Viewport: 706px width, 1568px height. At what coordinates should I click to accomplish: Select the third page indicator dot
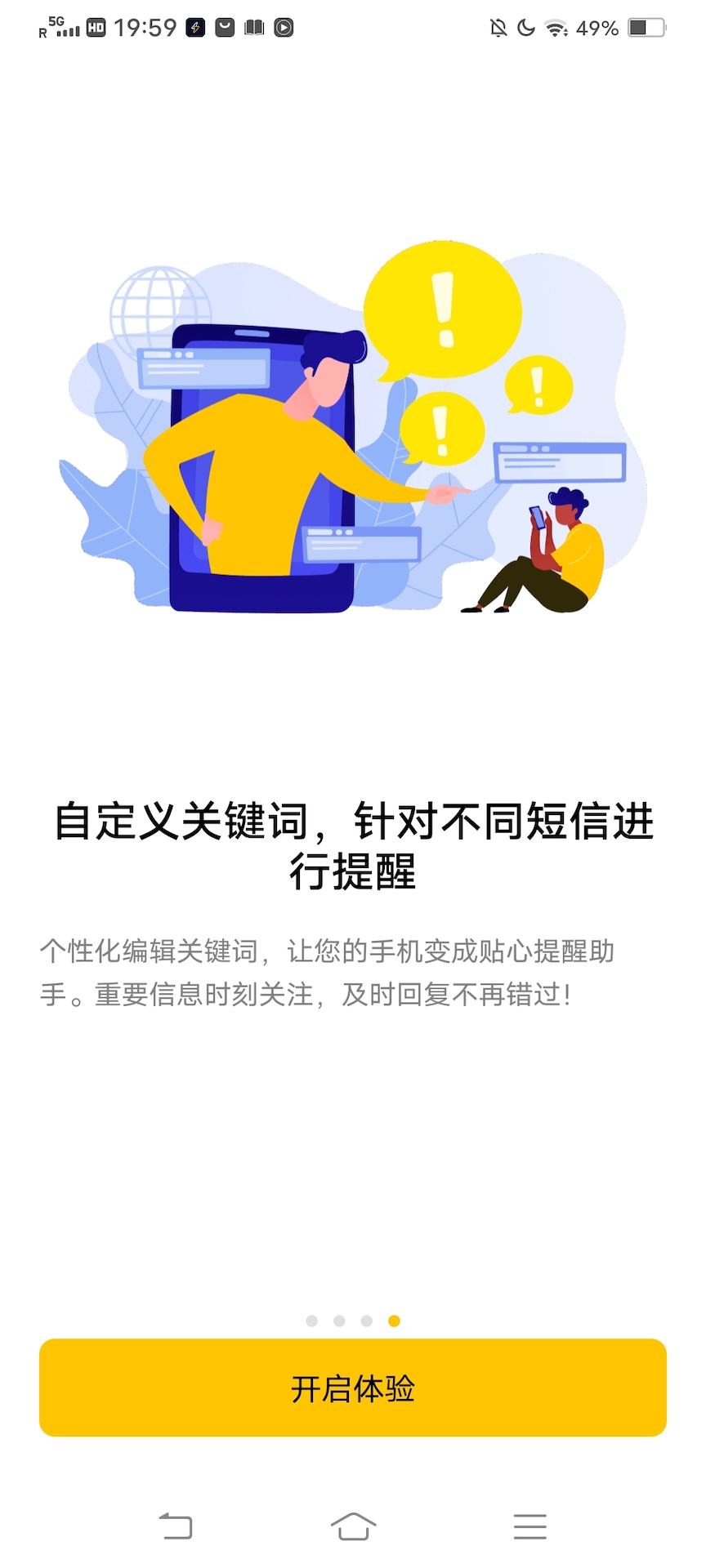coord(367,1320)
